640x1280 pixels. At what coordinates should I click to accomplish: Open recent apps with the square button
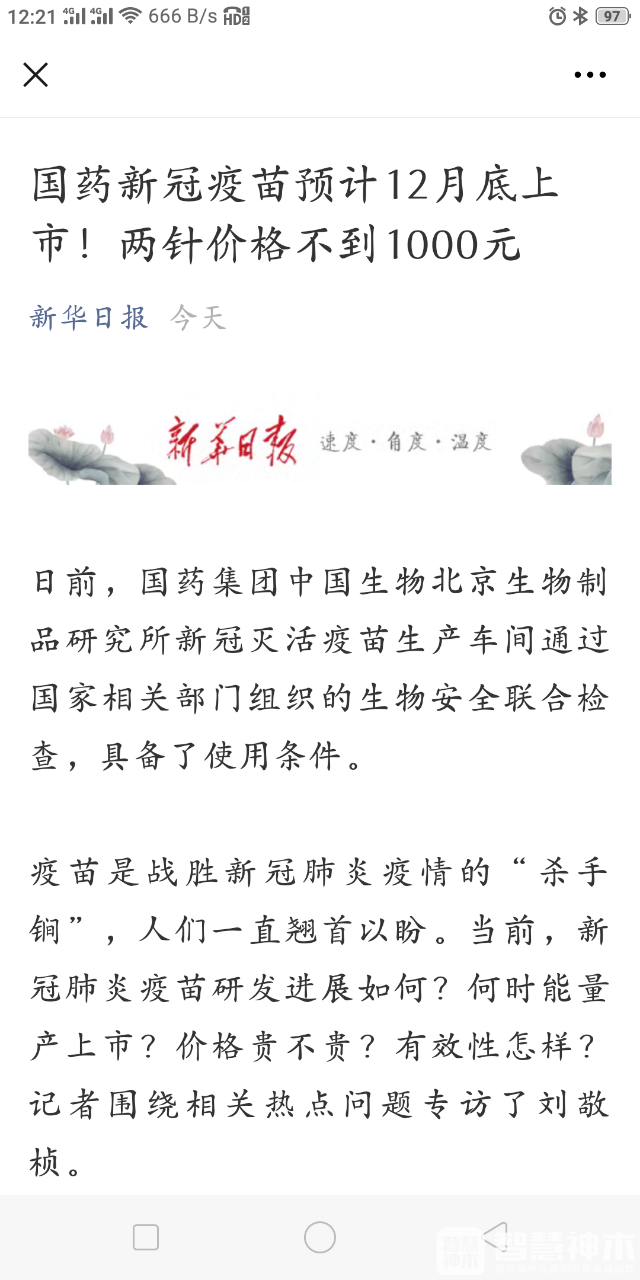[146, 1237]
